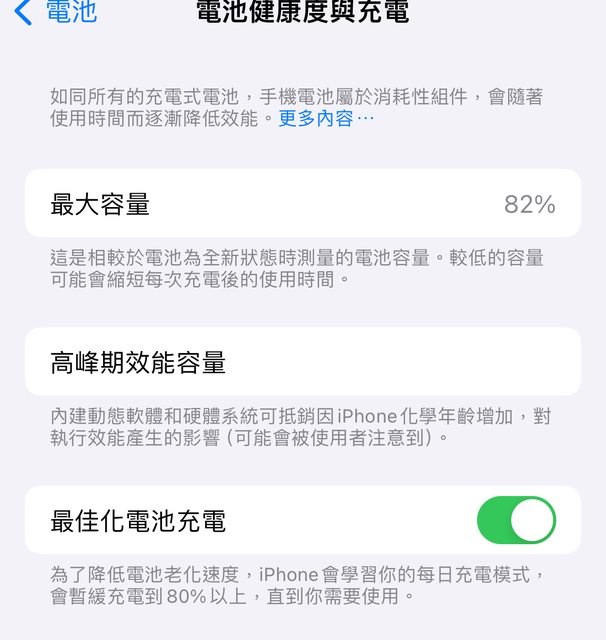The image size is (606, 640).
Task: Go back to the 電池 settings
Action: coord(56,13)
